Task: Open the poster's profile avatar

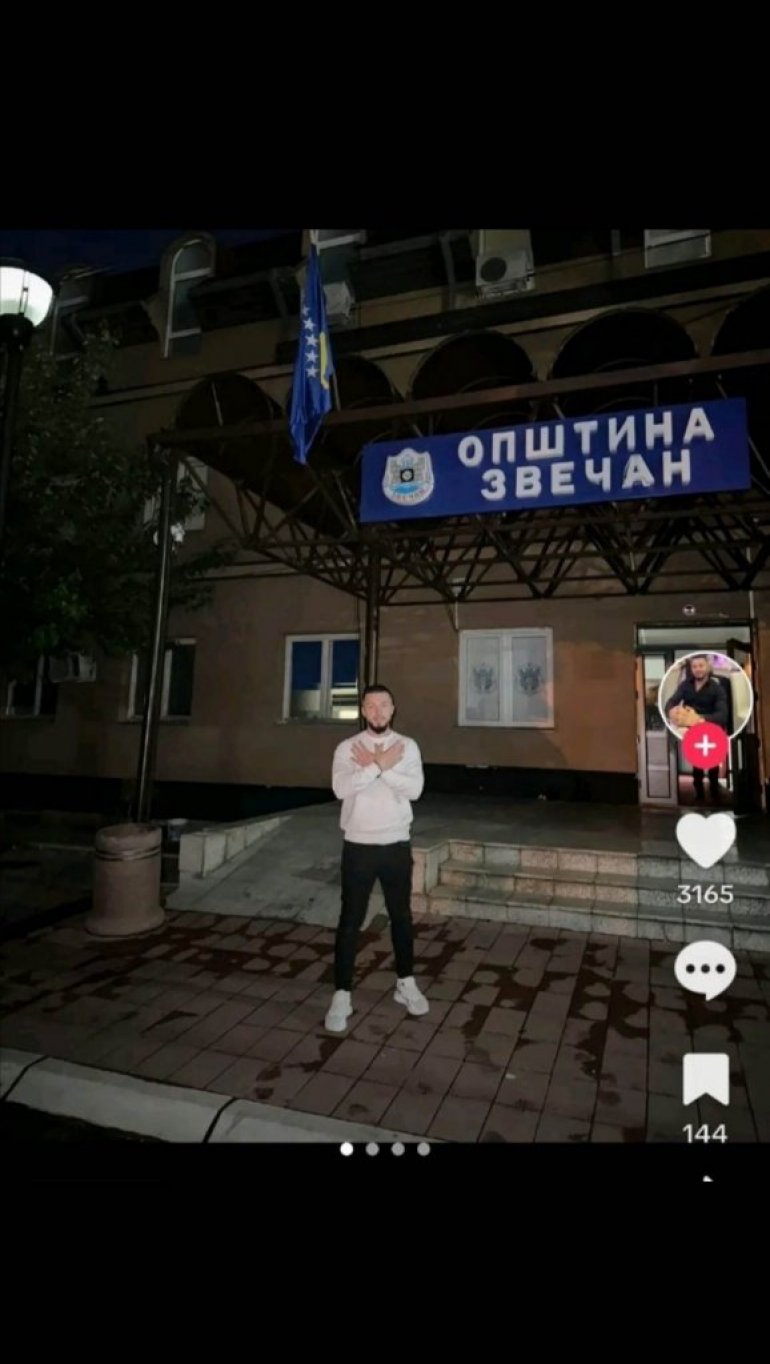Action: point(706,695)
